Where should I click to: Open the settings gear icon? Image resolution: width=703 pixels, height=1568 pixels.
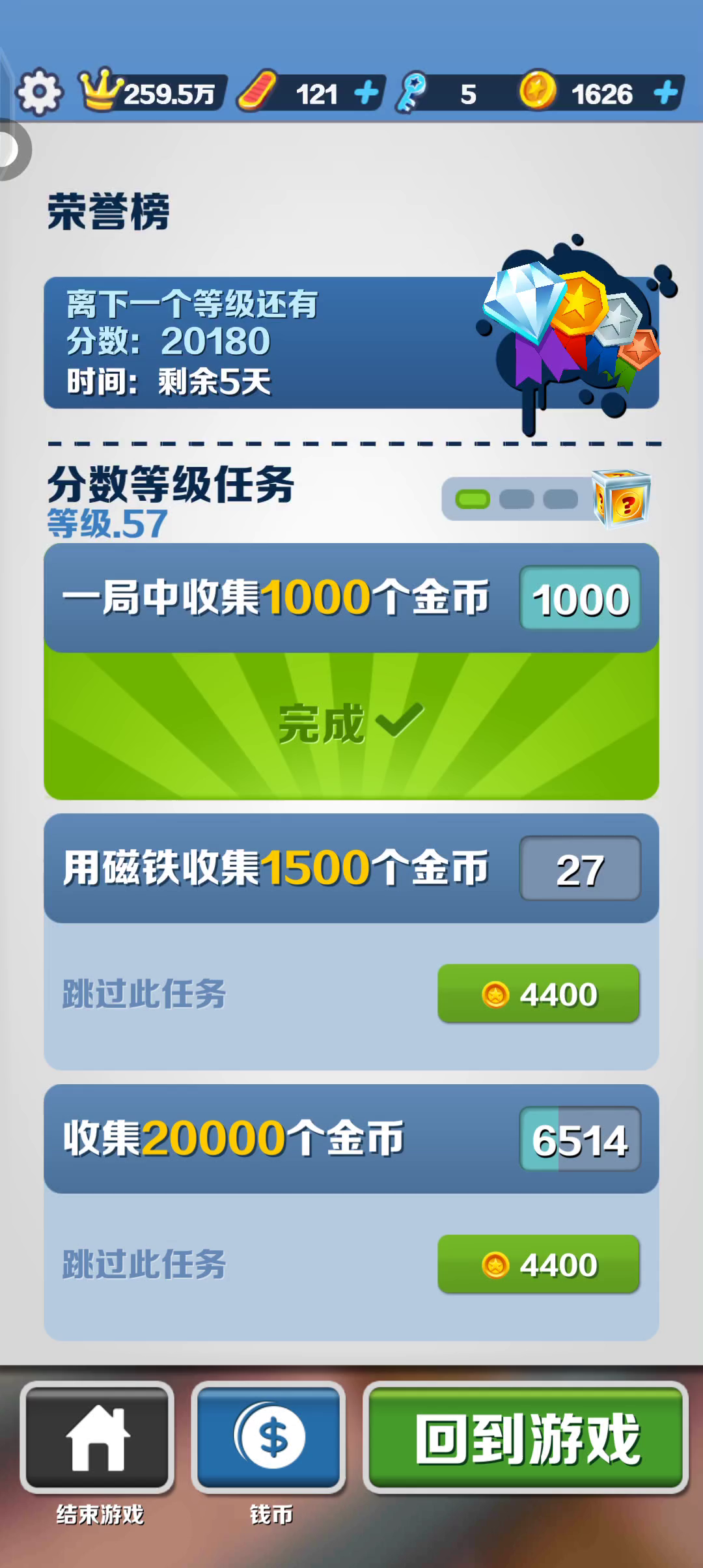pyautogui.click(x=39, y=93)
